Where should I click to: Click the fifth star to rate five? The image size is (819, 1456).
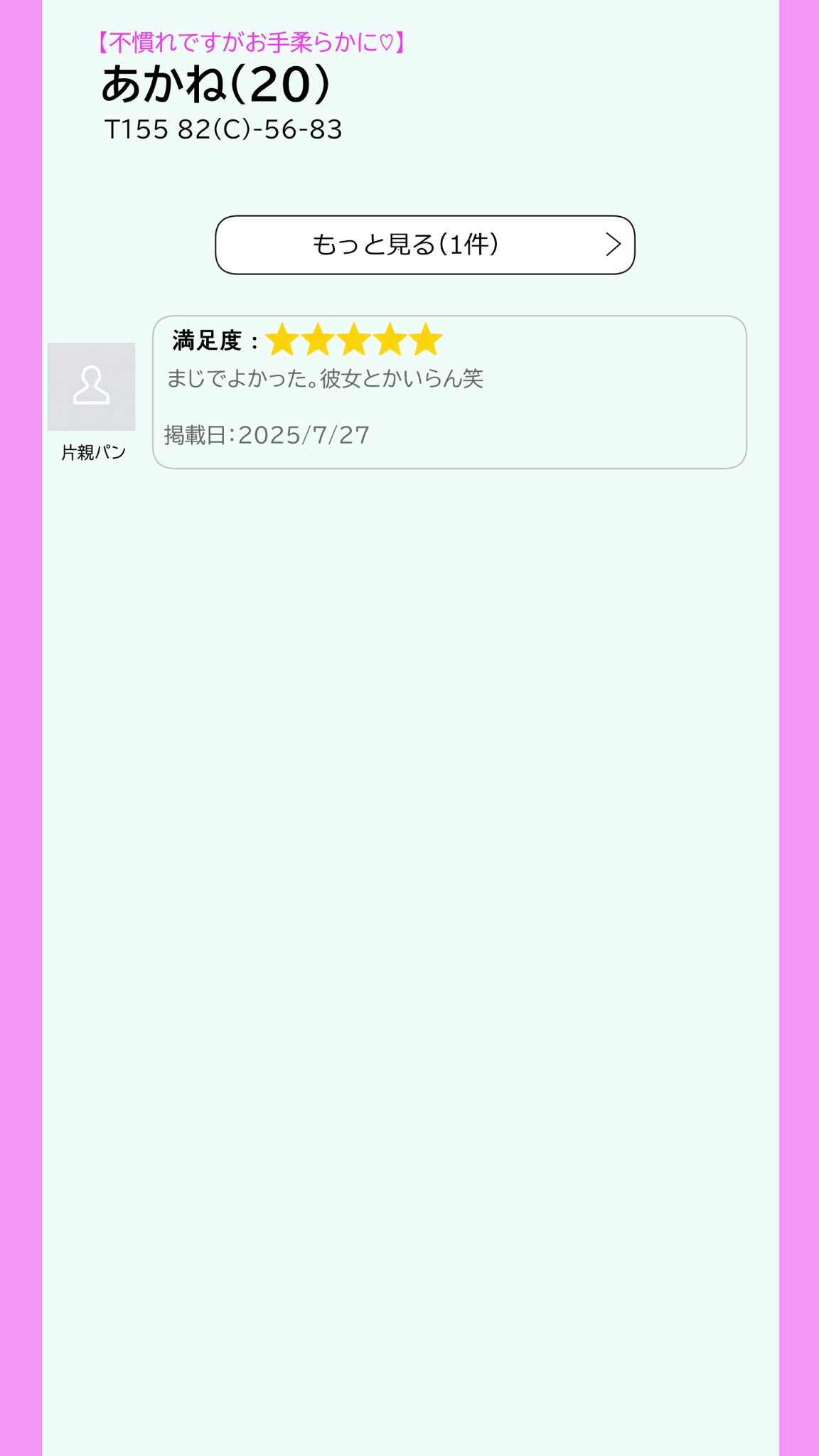click(427, 340)
